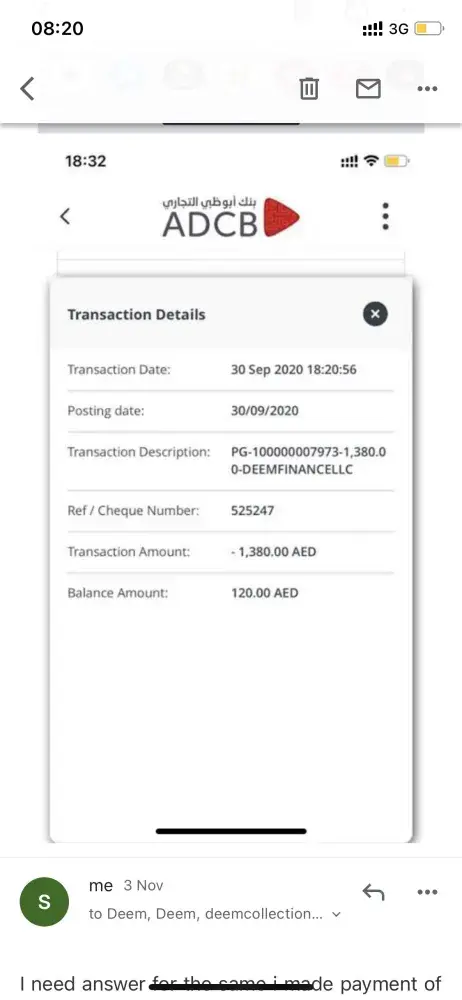462x1000 pixels.
Task: Expand the recipient list next to Deem
Action: [337, 915]
